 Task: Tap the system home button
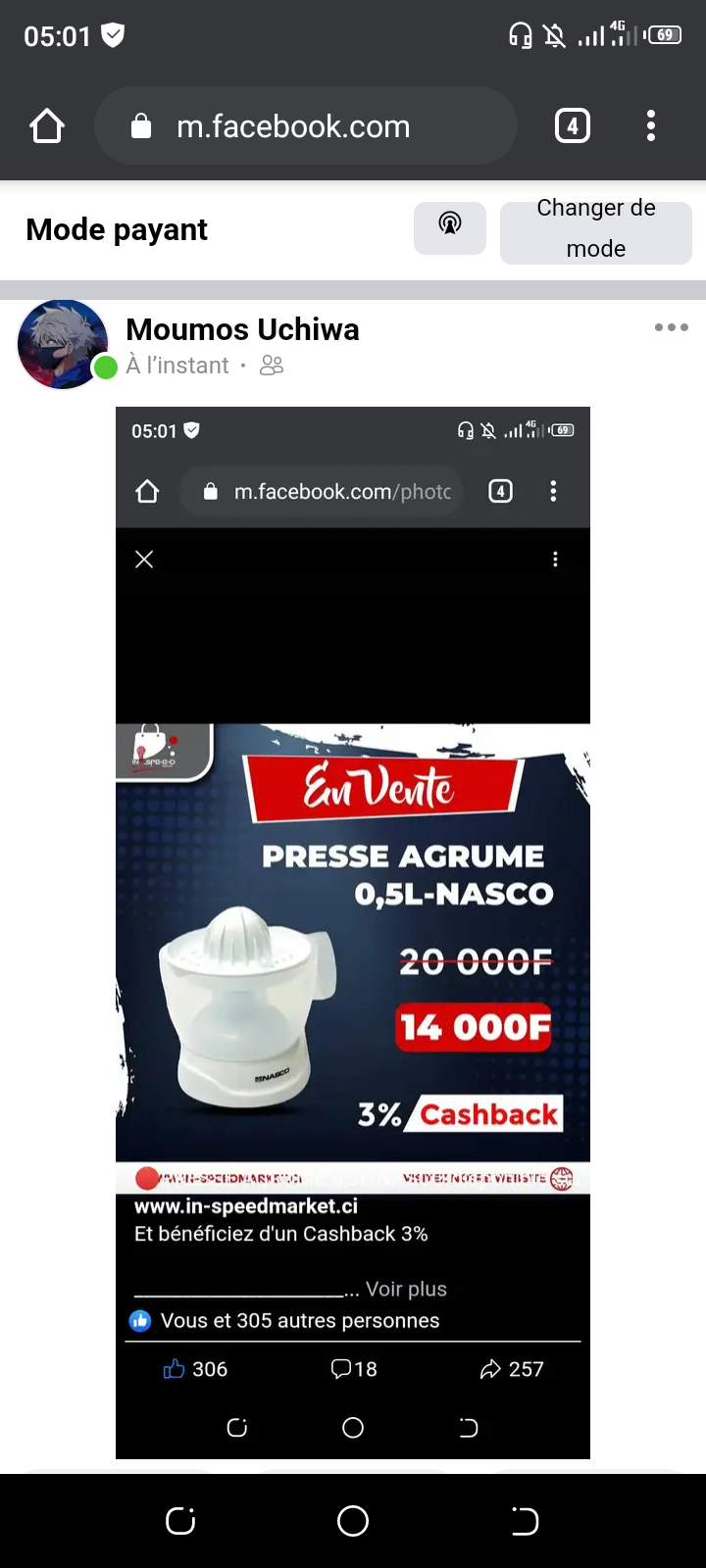353,1521
